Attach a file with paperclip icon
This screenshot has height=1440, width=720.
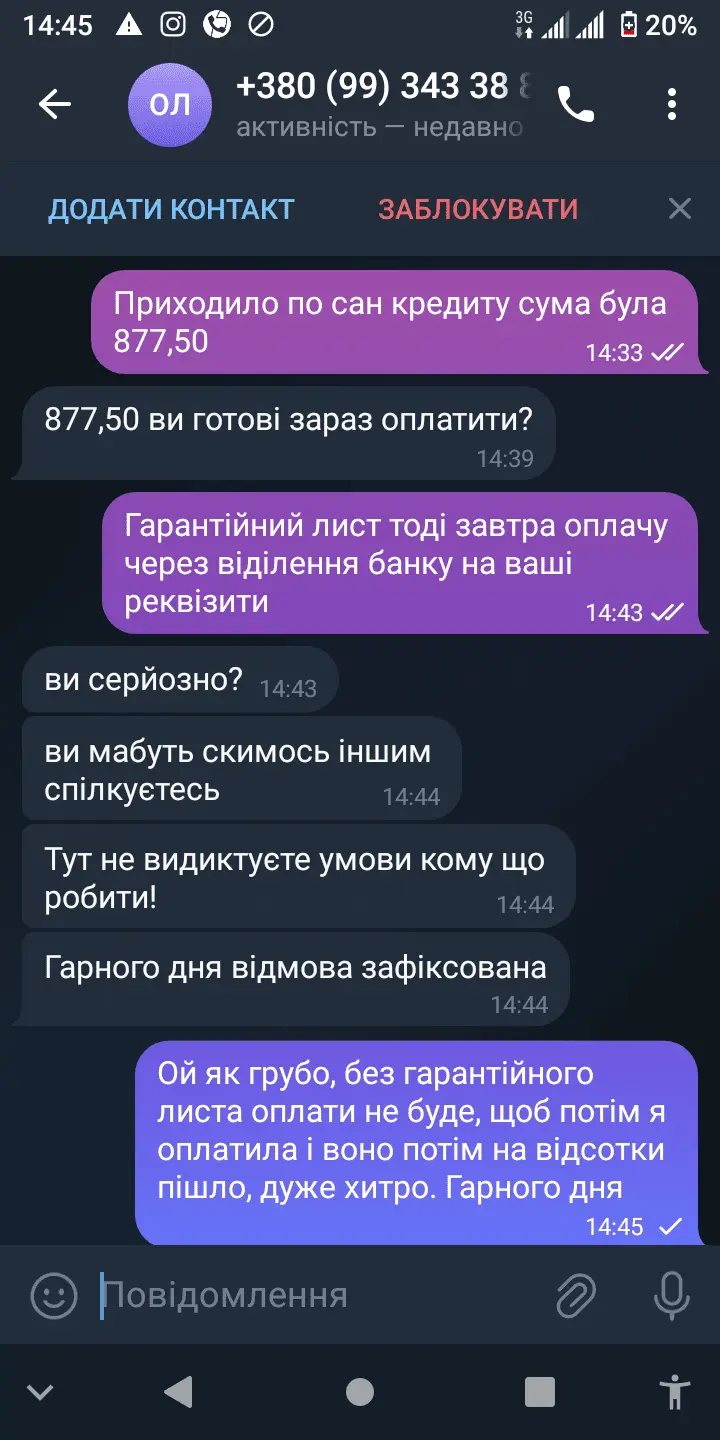577,1296
